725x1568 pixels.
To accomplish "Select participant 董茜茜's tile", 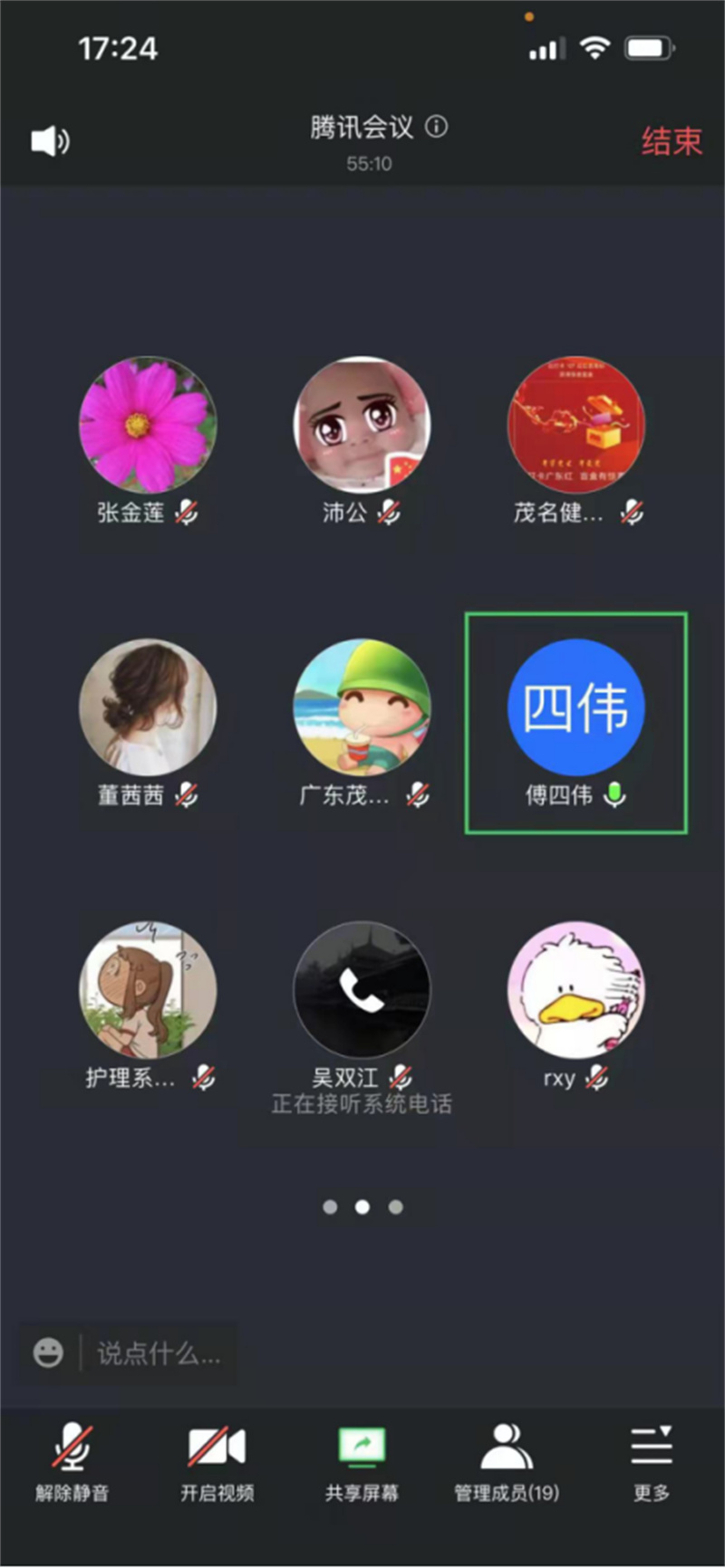I will pos(148,708).
